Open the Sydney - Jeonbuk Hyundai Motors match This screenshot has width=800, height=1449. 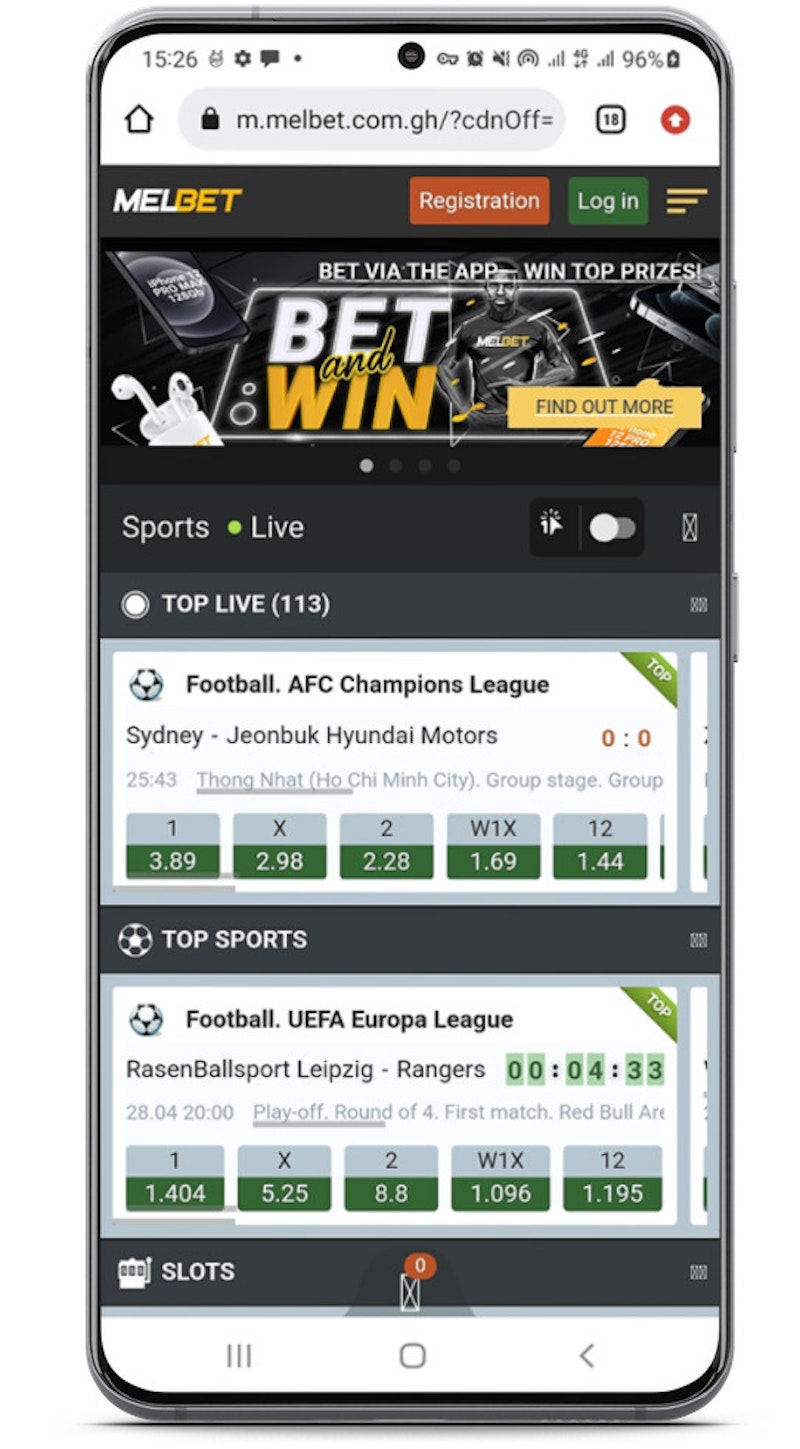coord(311,737)
